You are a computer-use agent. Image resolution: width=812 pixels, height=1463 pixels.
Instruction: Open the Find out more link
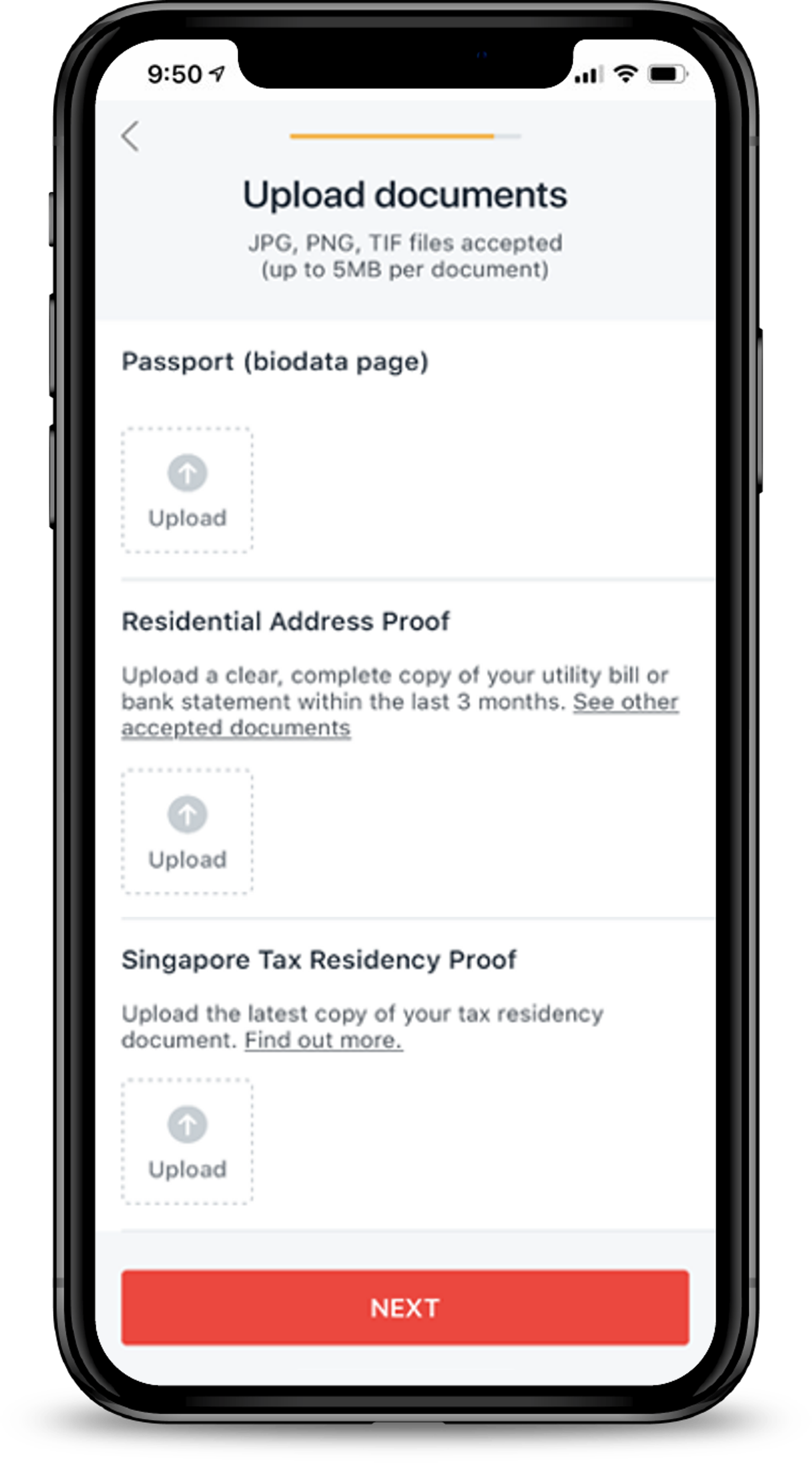[323, 1040]
